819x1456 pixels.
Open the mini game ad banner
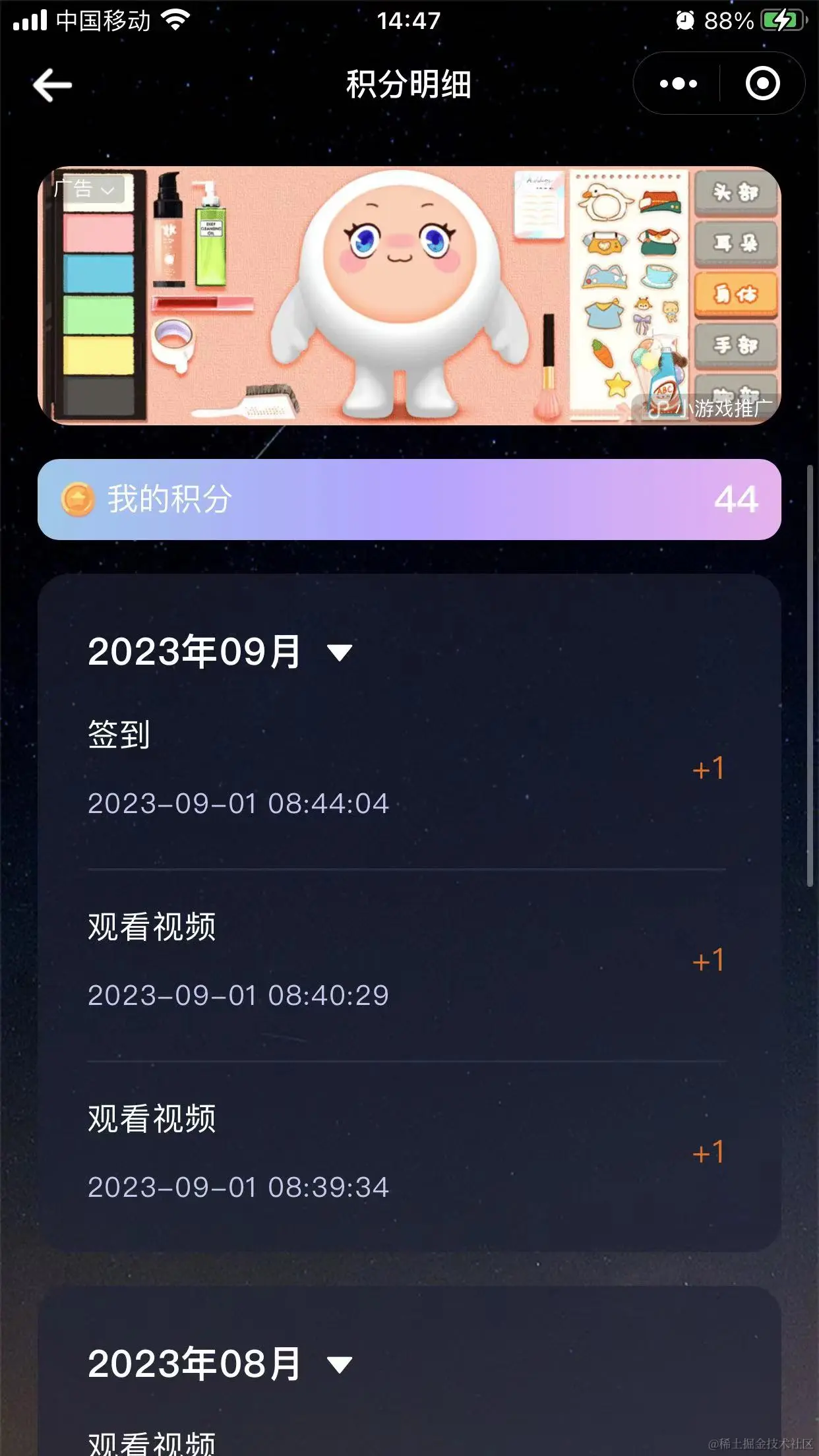(409, 295)
